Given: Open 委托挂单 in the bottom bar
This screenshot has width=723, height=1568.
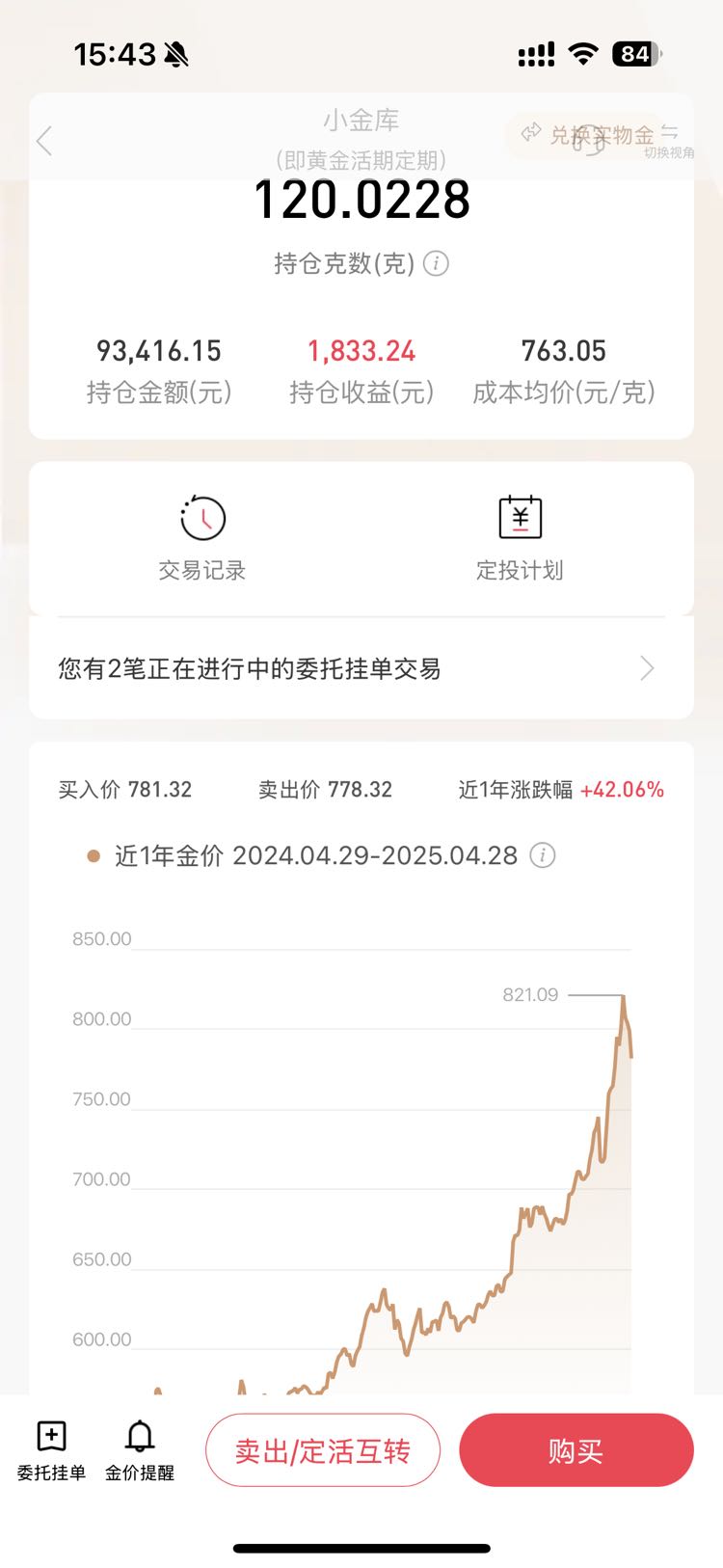Looking at the screenshot, I should [x=51, y=1451].
